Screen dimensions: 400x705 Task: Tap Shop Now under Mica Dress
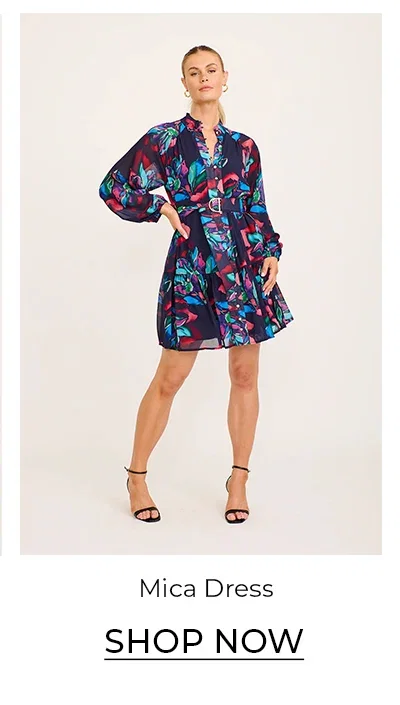tap(204, 642)
